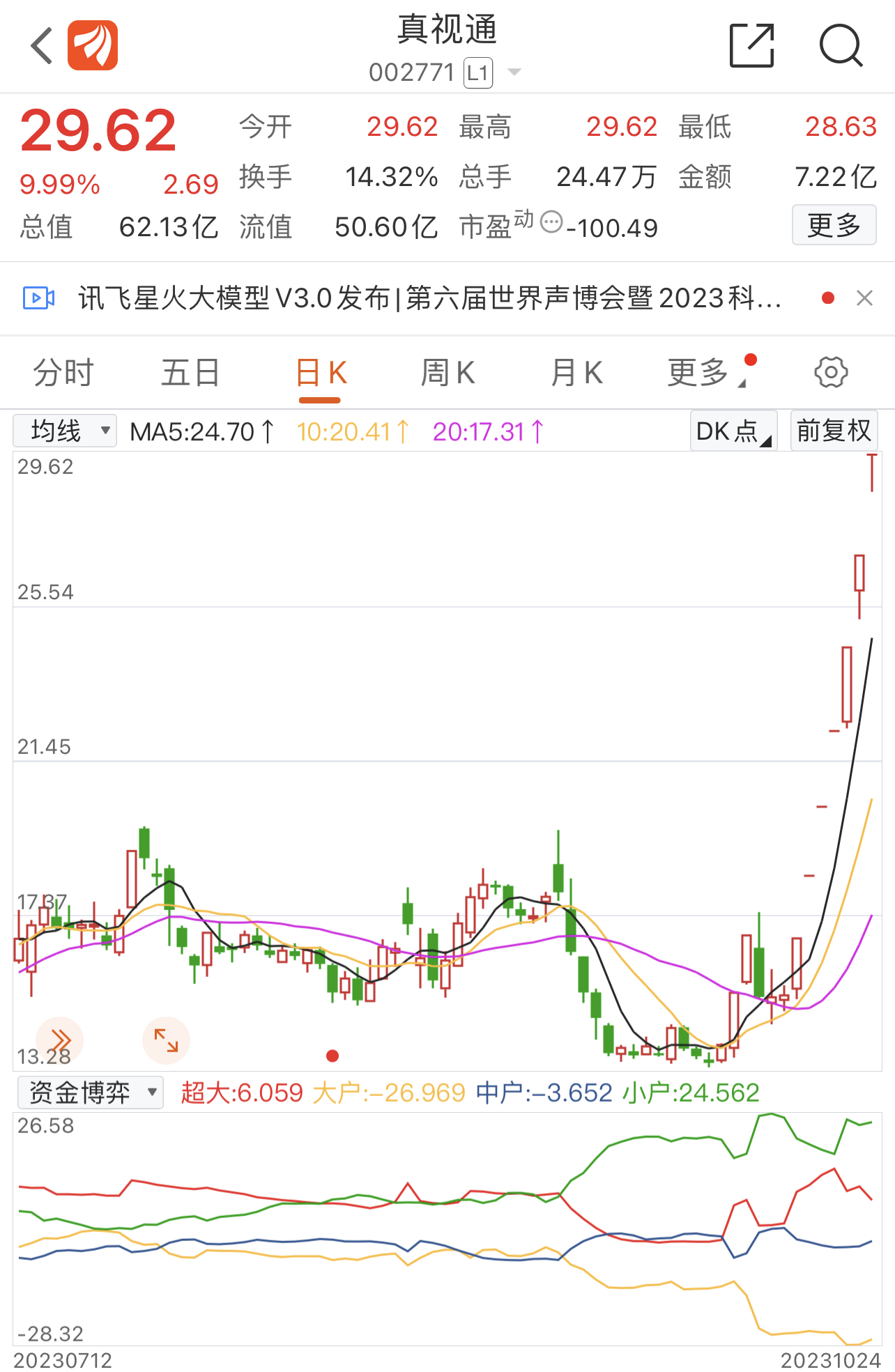
Task: Tap 更多 to view more quote data
Action: [834, 225]
